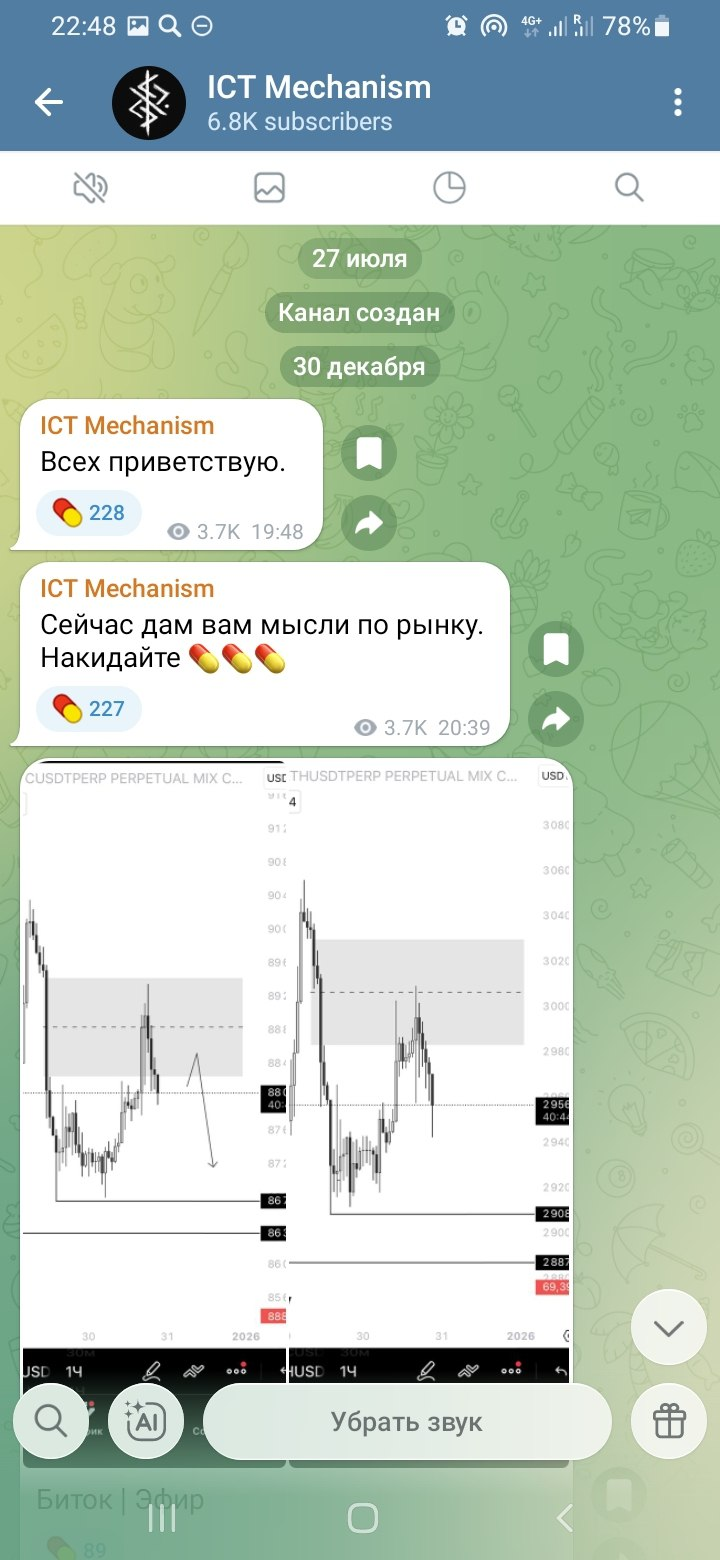Jump to the latest messages arrow
The width and height of the screenshot is (720, 1560).
point(668,1328)
